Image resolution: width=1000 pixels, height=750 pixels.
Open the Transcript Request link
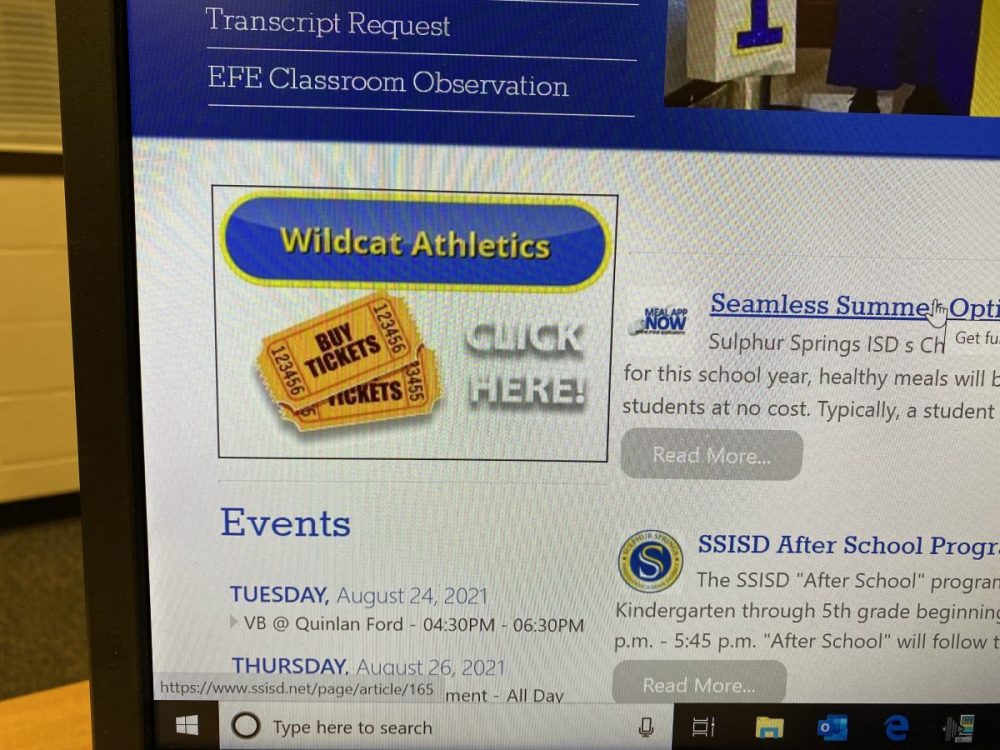328,23
